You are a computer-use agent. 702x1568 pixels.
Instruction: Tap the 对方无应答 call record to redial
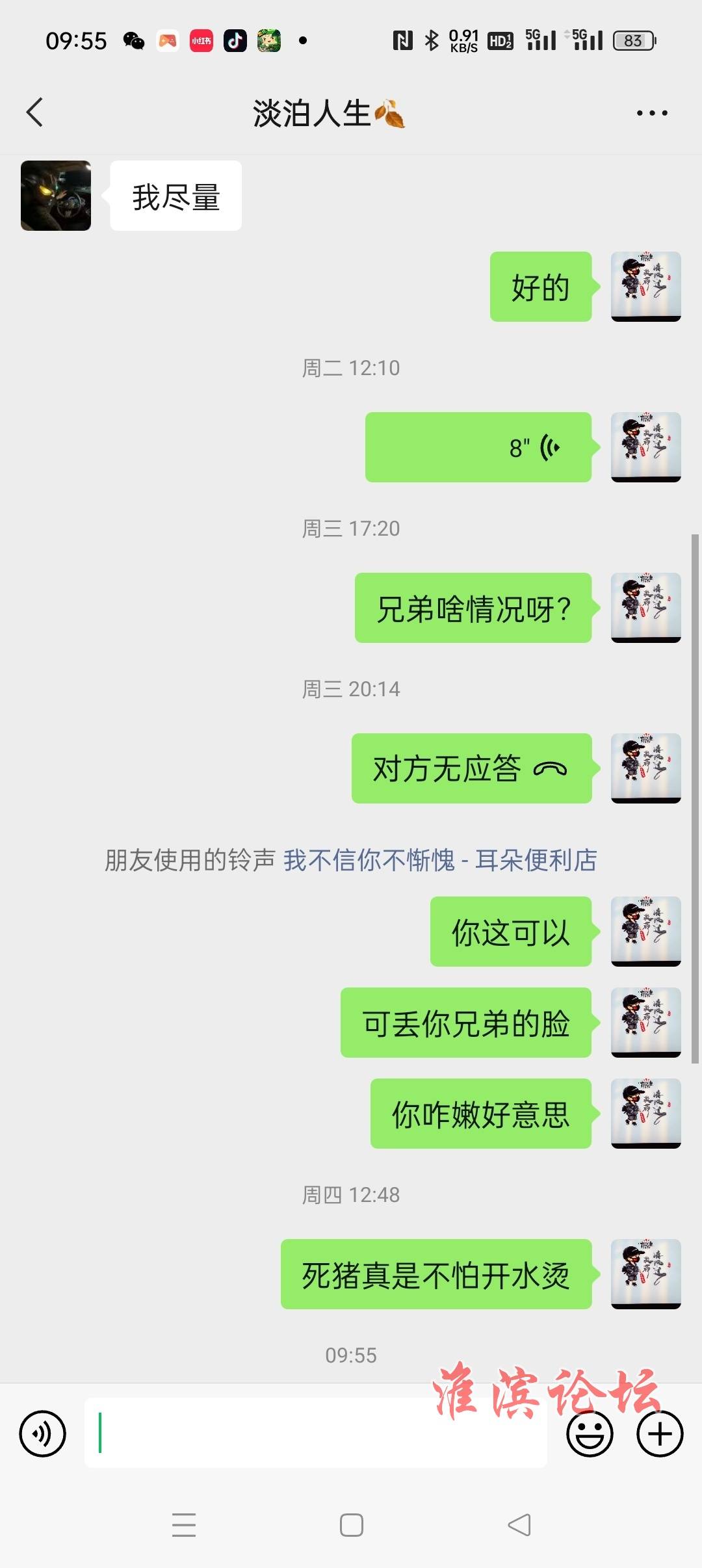coord(471,768)
